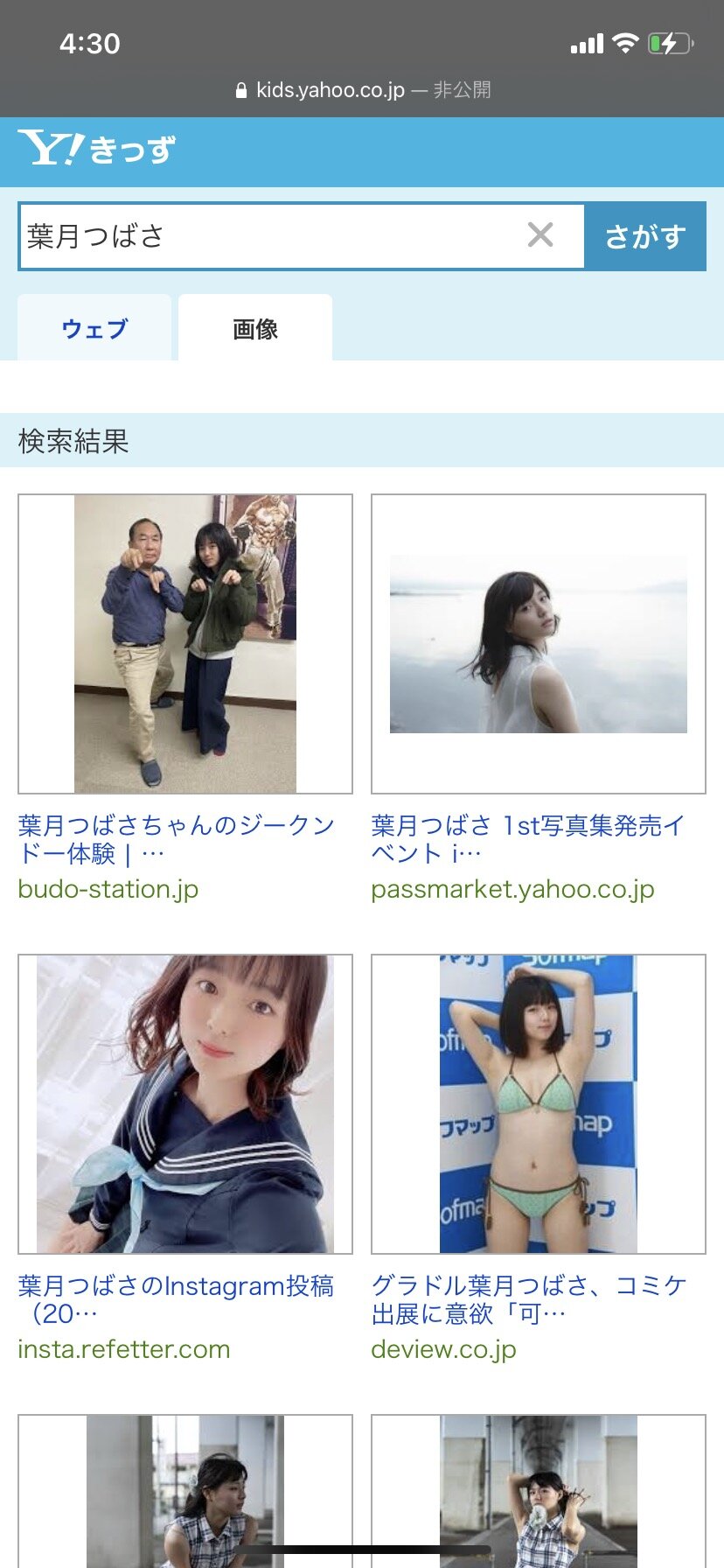Open the insta.refetter.com image result

click(185, 1104)
